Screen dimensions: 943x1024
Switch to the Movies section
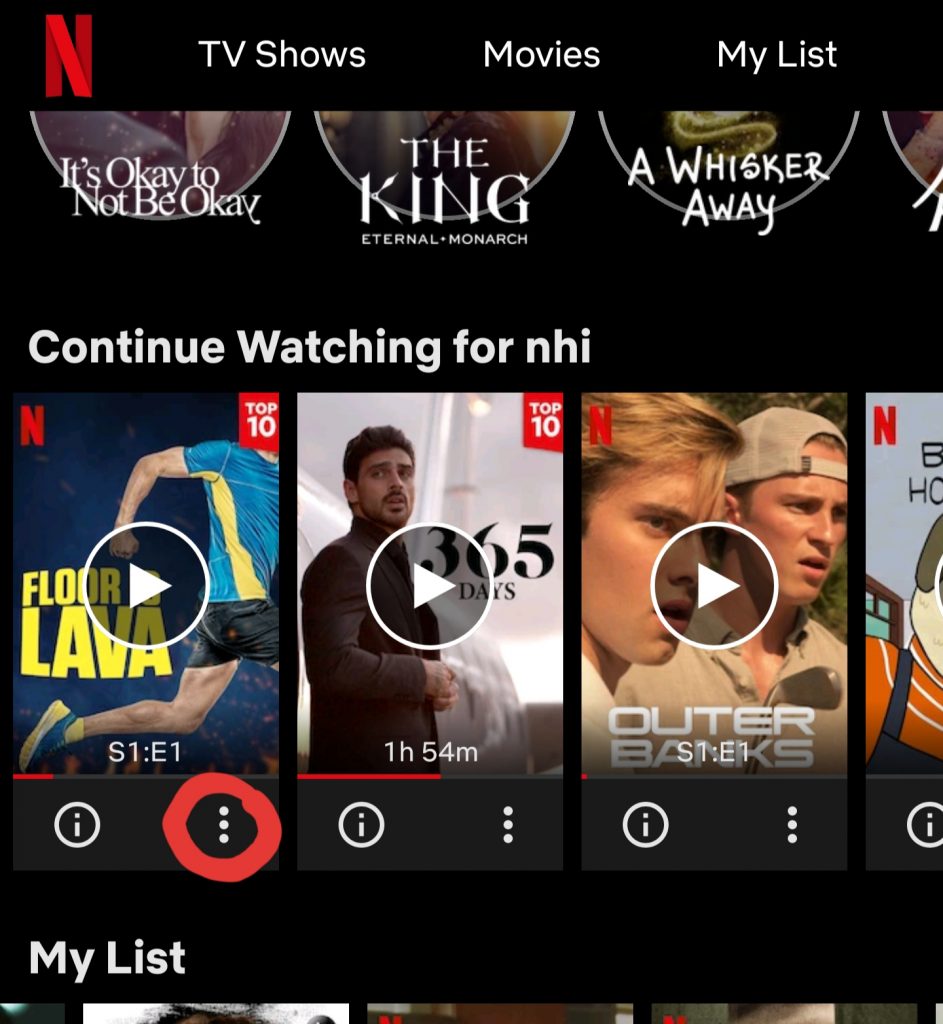(541, 55)
